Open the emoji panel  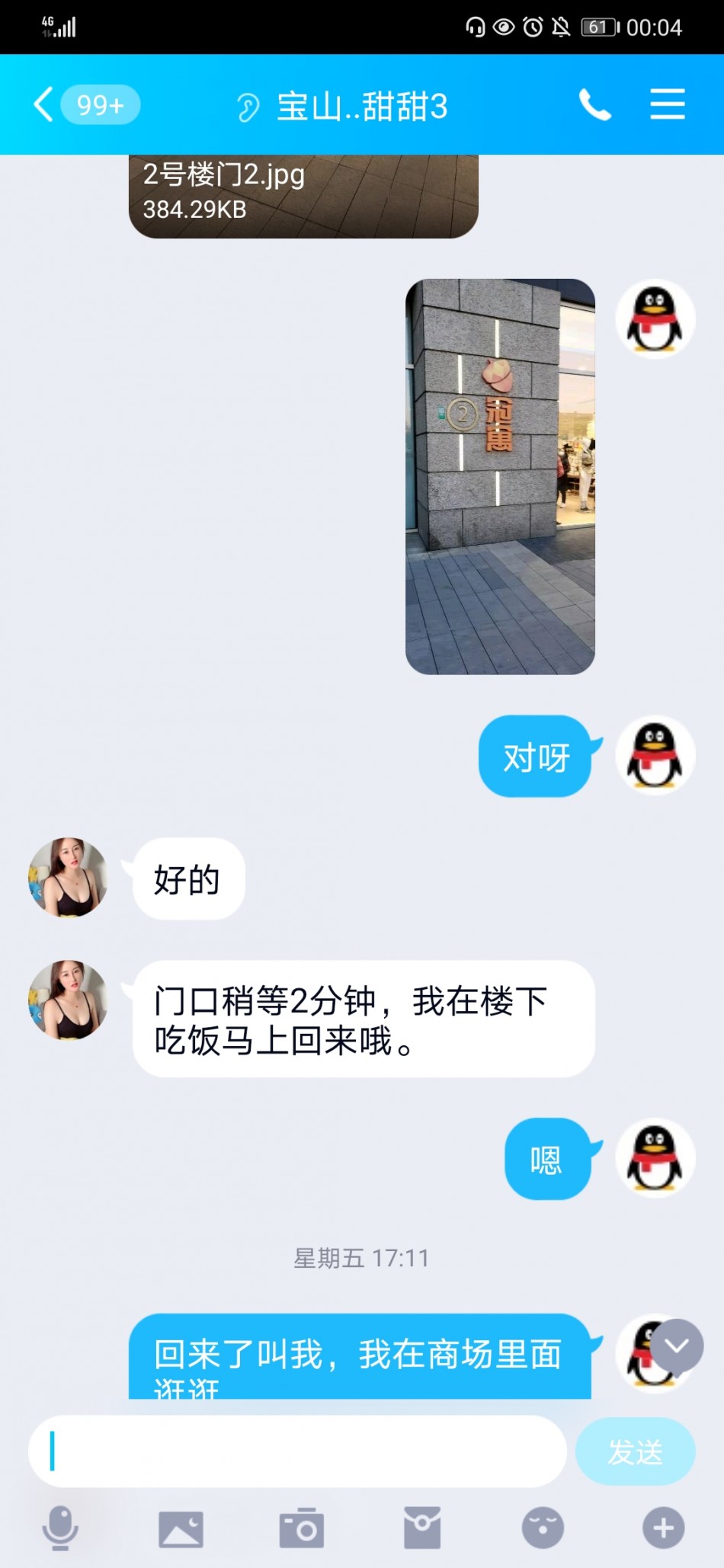tap(543, 1528)
